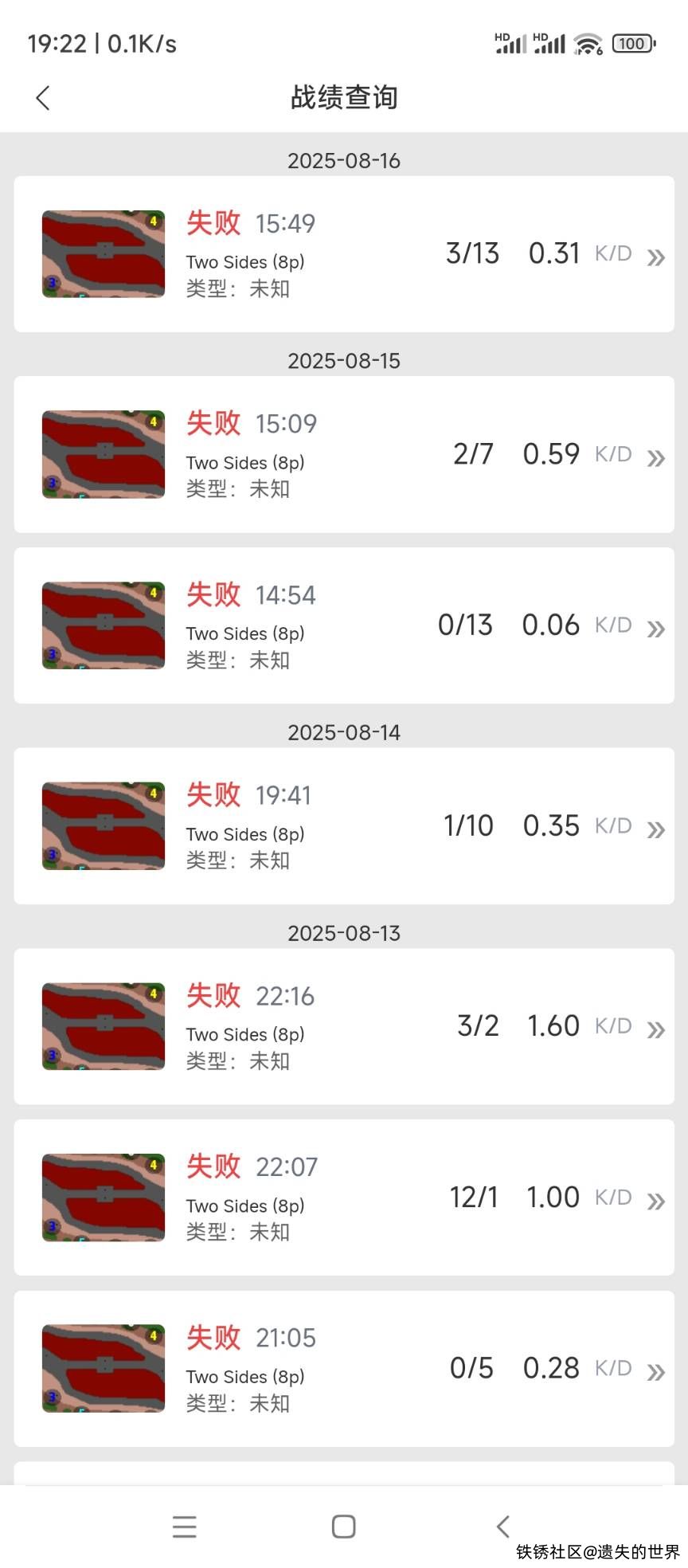The height and width of the screenshot is (1568, 688).
Task: Tap the system home button
Action: 343,1527
